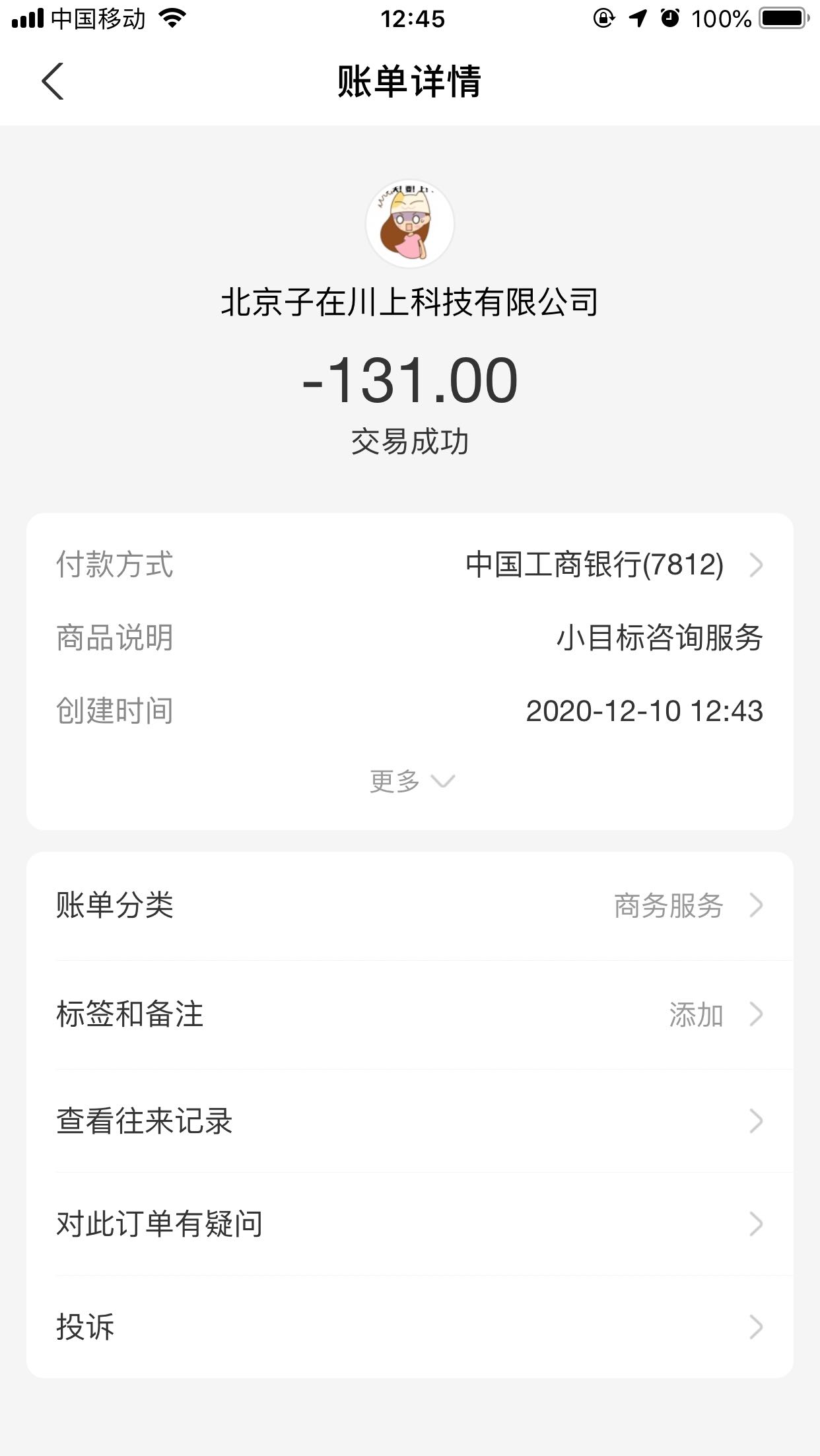The image size is (820, 1456).
Task: Expand 更多 to show more bill details
Action: click(x=412, y=781)
